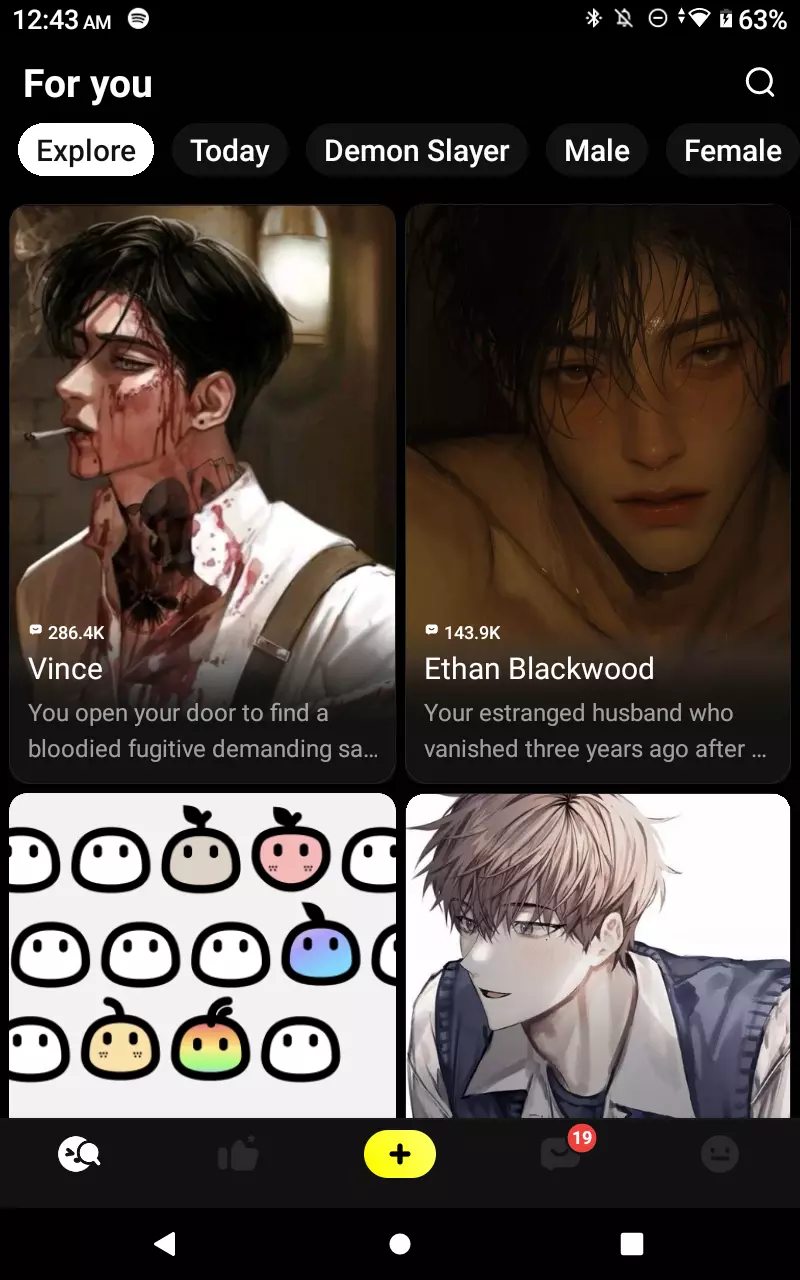Switch to the Today chip
This screenshot has height=1280, width=800.
pyautogui.click(x=230, y=151)
